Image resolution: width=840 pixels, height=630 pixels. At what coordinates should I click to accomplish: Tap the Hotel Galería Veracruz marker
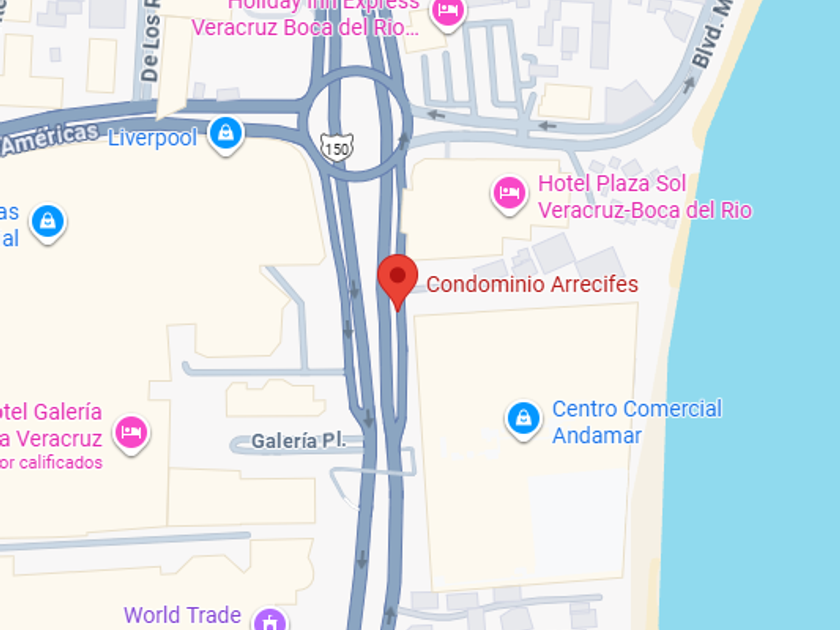click(x=131, y=432)
